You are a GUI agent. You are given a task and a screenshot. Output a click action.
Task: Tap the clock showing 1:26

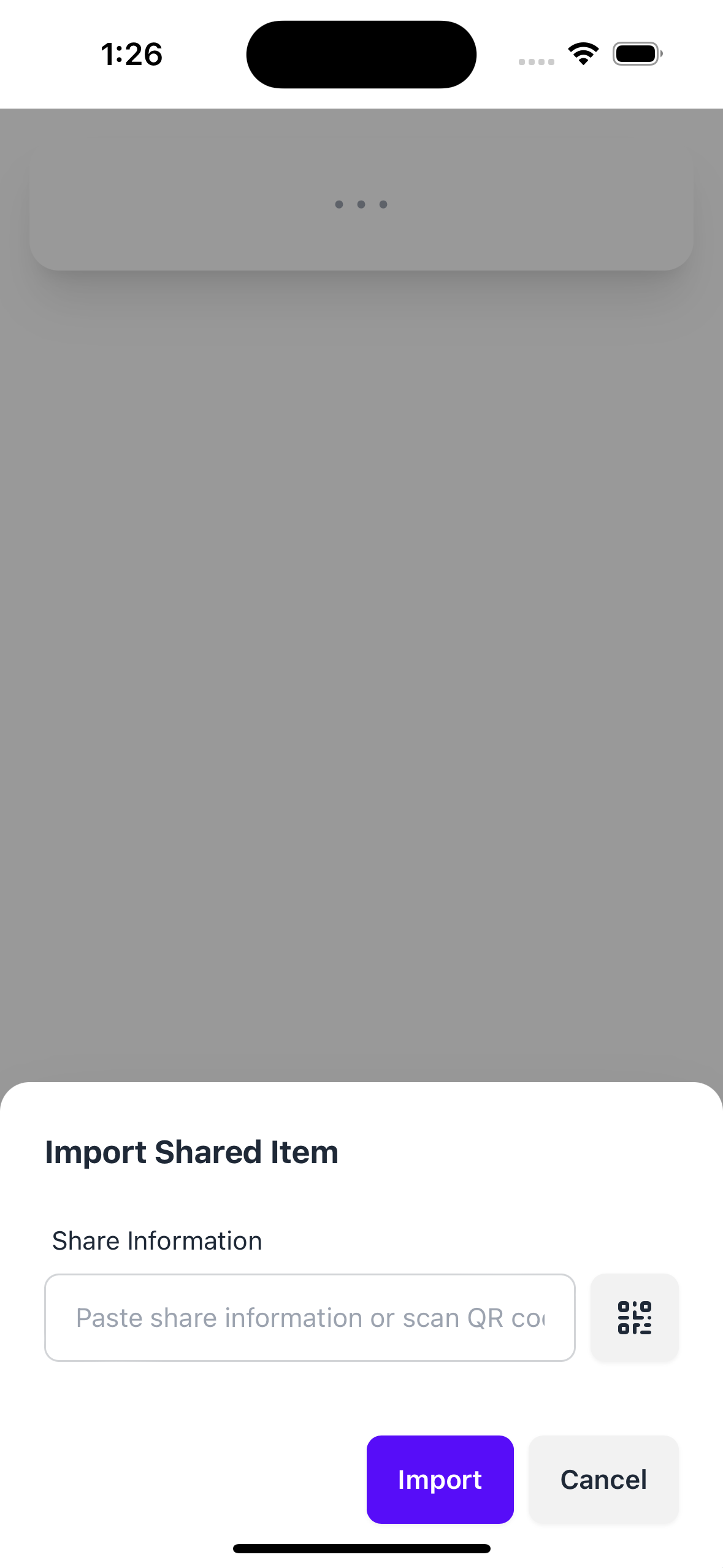[131, 54]
